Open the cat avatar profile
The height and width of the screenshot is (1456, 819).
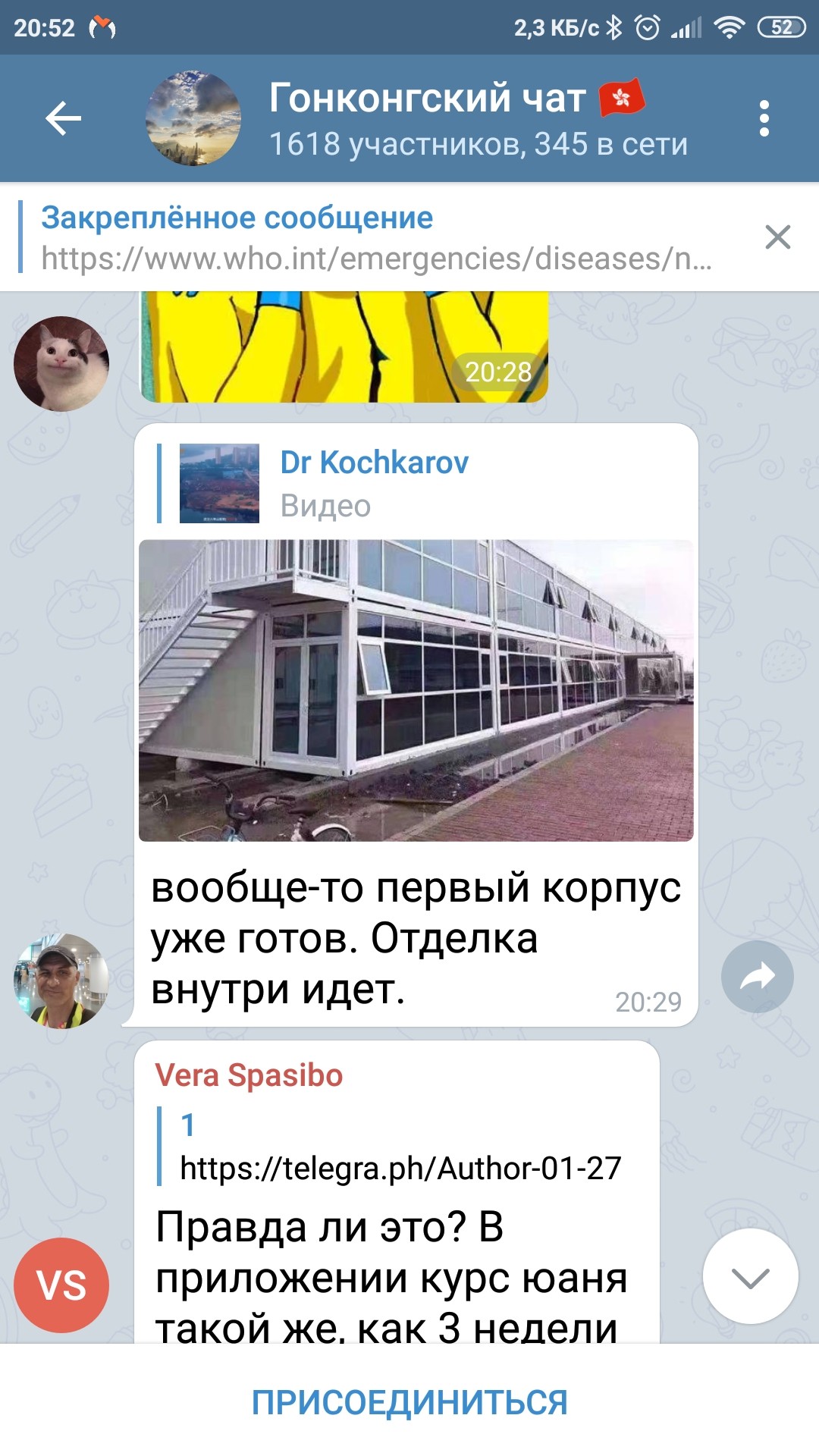pyautogui.click(x=61, y=364)
